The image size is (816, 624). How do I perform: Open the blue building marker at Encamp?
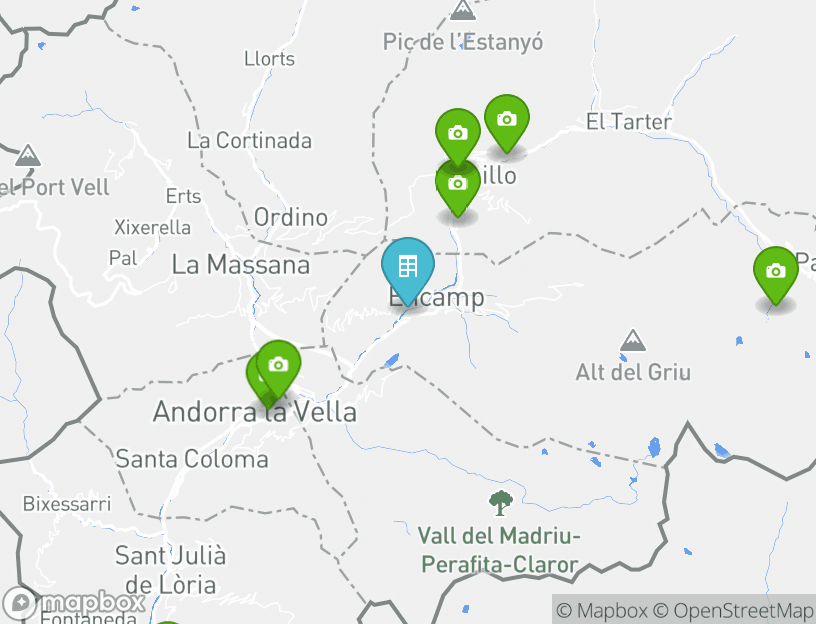[408, 266]
